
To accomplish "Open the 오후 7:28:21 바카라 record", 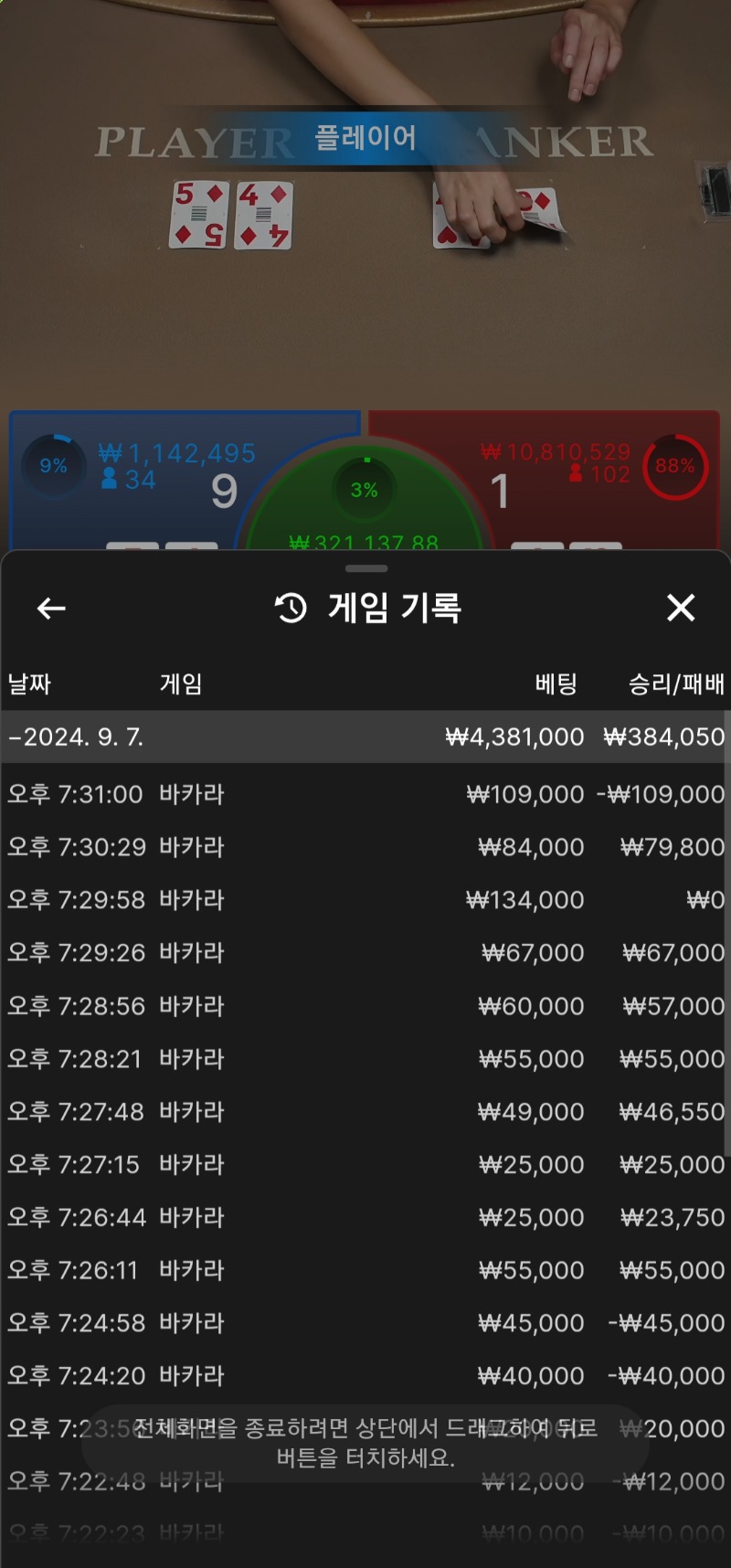I will click(365, 1059).
